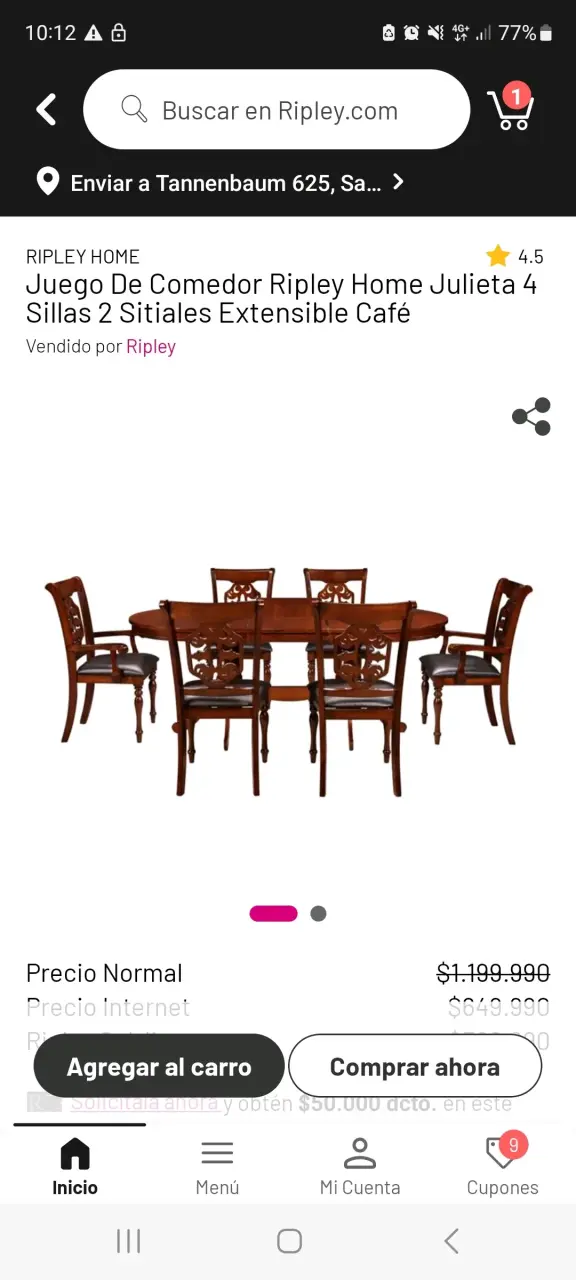Open the Menú tab
The width and height of the screenshot is (576, 1280).
coord(217,1166)
